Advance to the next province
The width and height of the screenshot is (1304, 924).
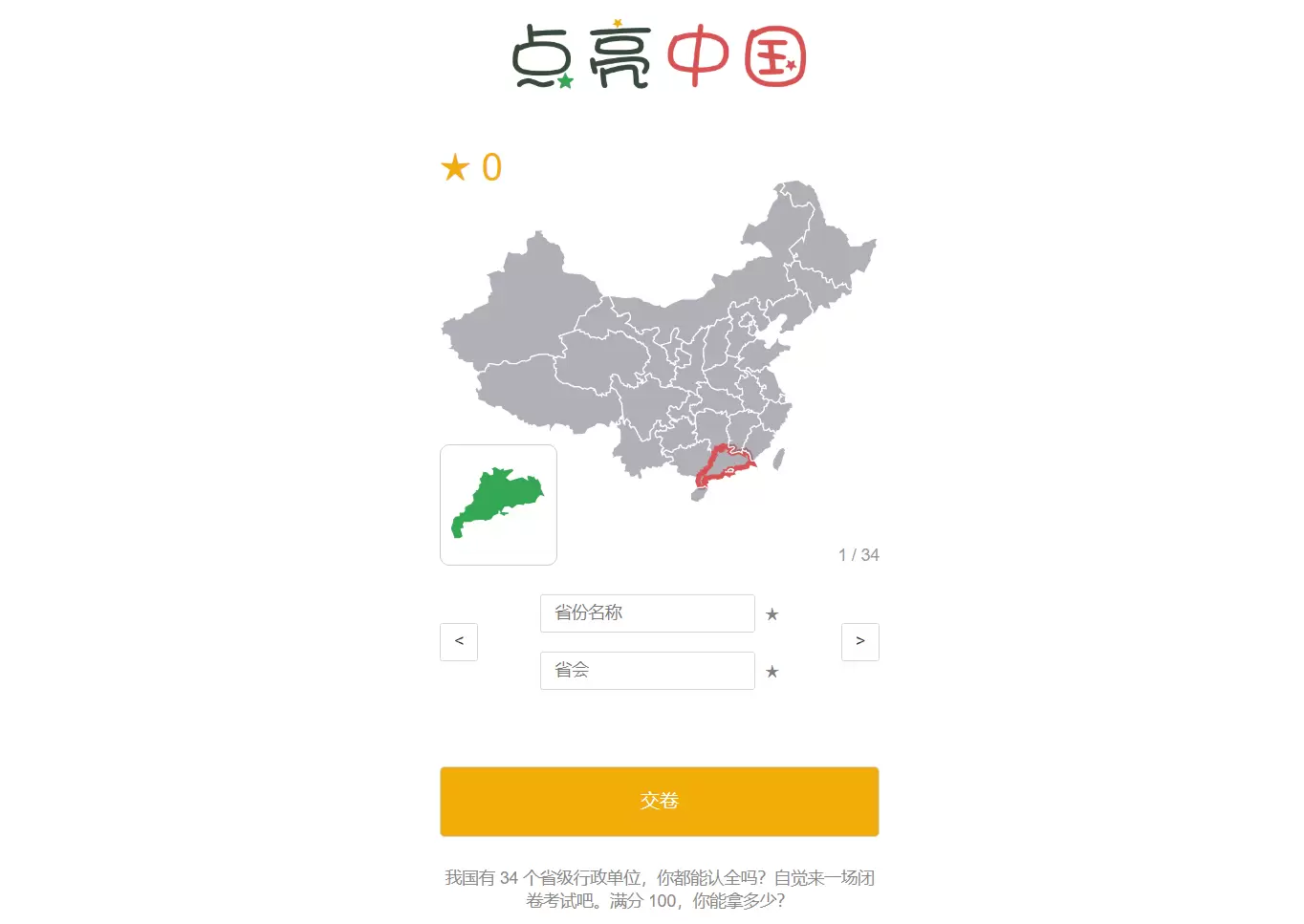[x=859, y=642]
